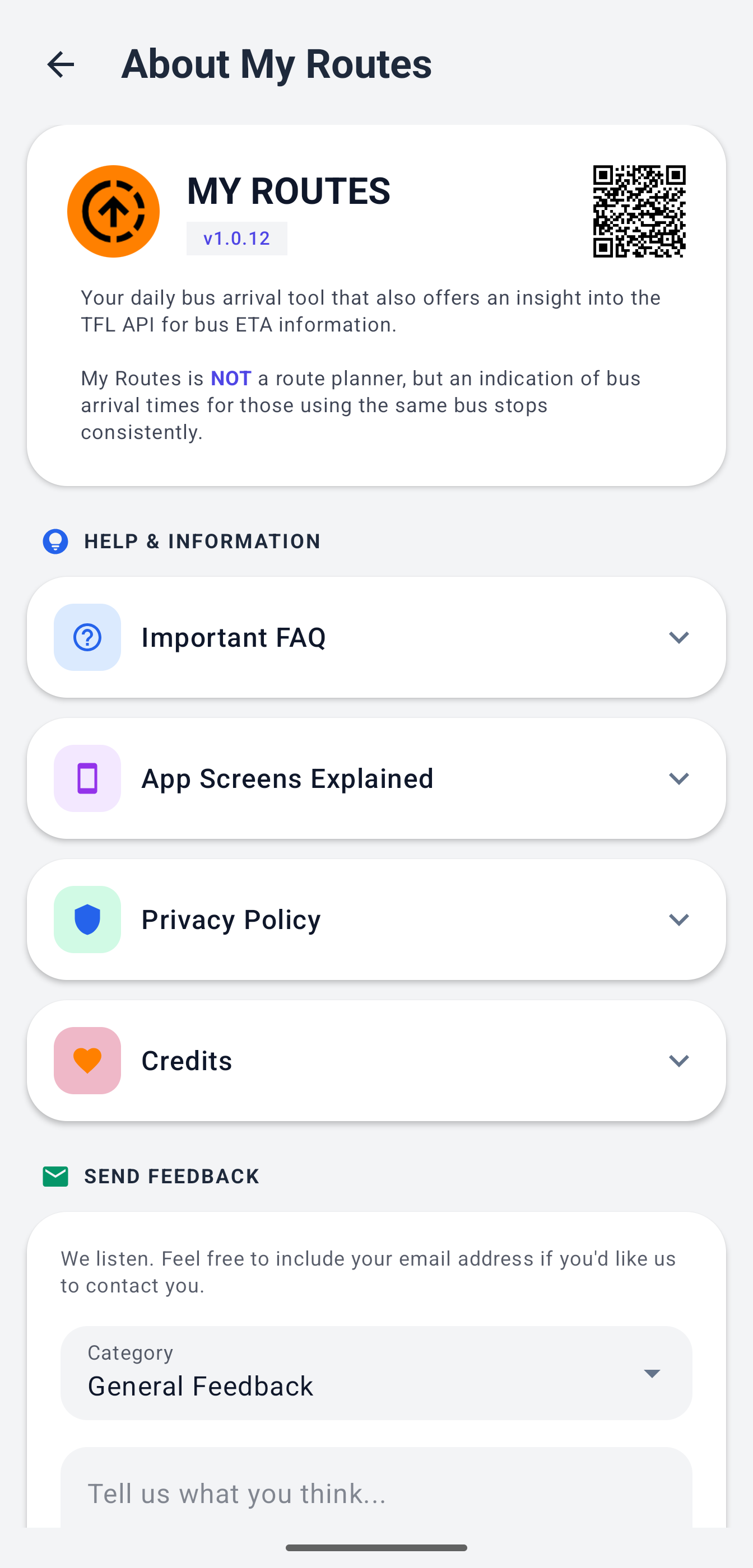Expand the App Screens Explained section
753x1568 pixels.
[x=678, y=778]
